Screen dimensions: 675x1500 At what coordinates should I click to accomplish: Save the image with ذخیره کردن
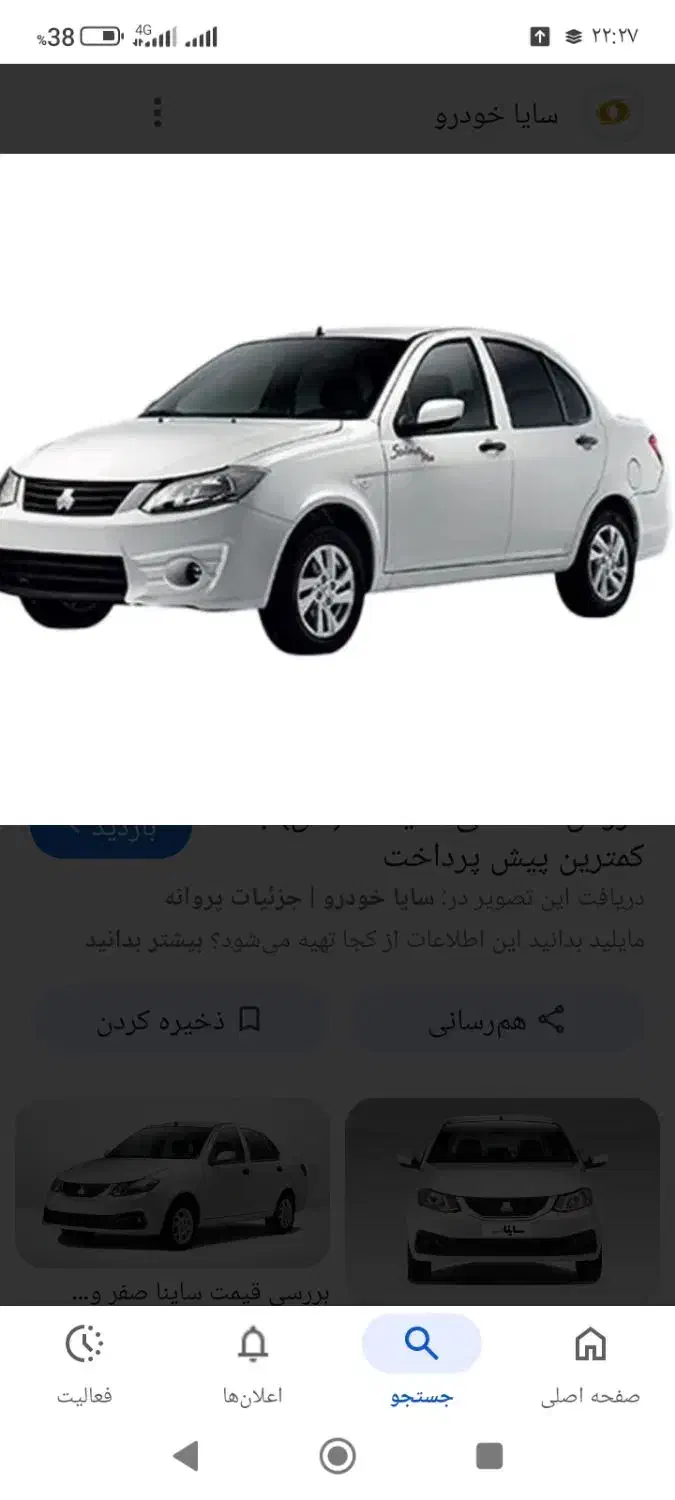[x=179, y=1021]
